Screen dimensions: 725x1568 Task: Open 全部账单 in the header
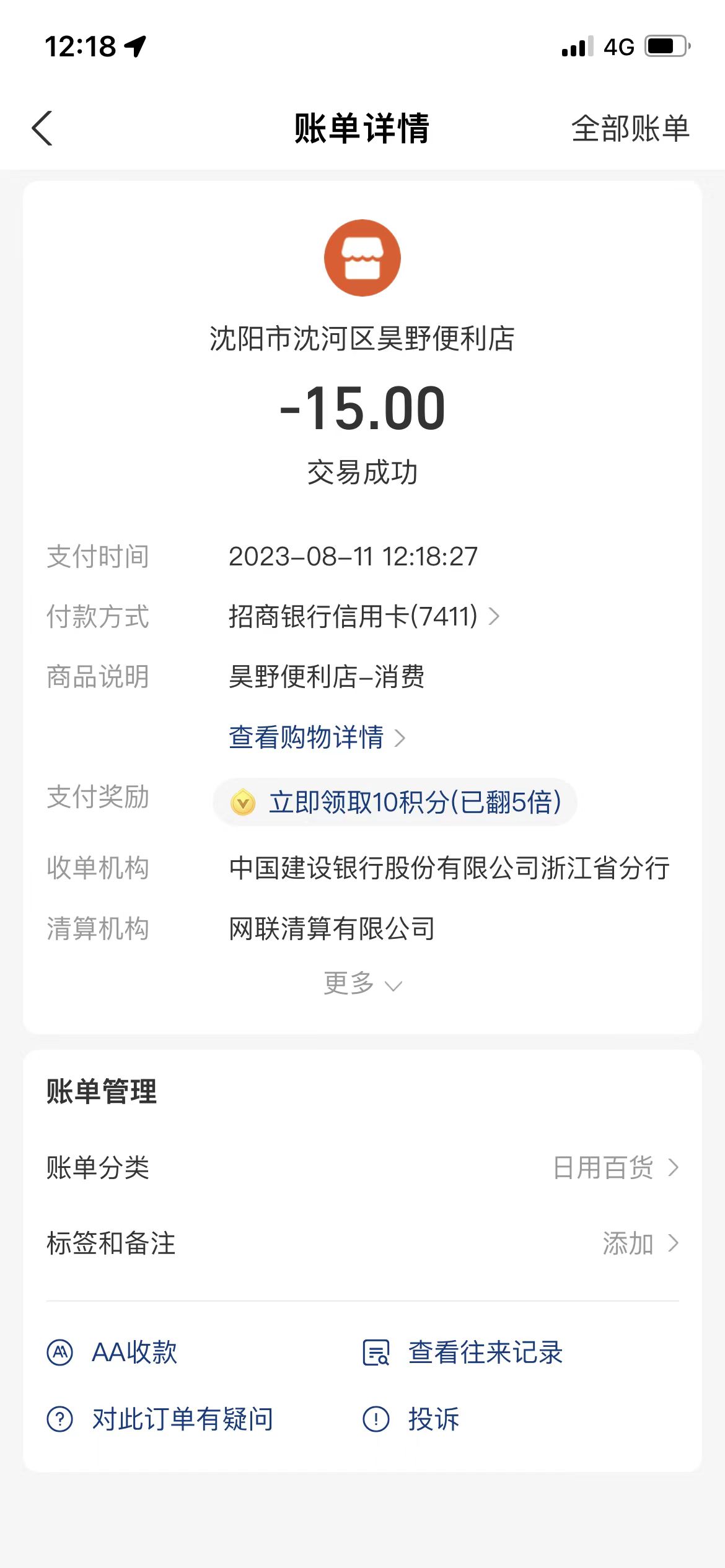click(630, 129)
